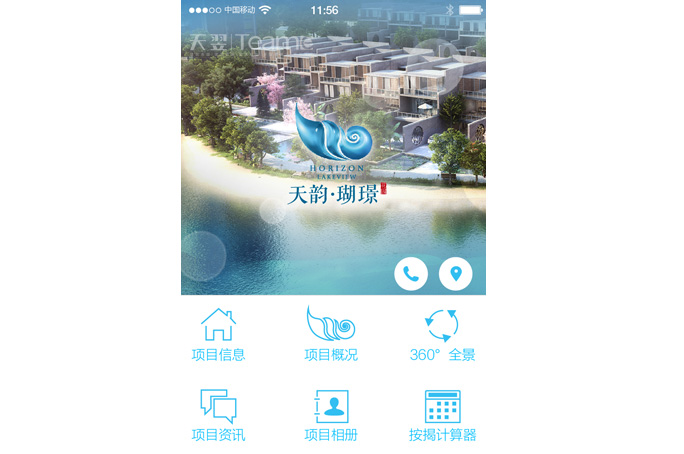Open 项目资讯 project news
The height and width of the screenshot is (454, 684).
click(218, 415)
